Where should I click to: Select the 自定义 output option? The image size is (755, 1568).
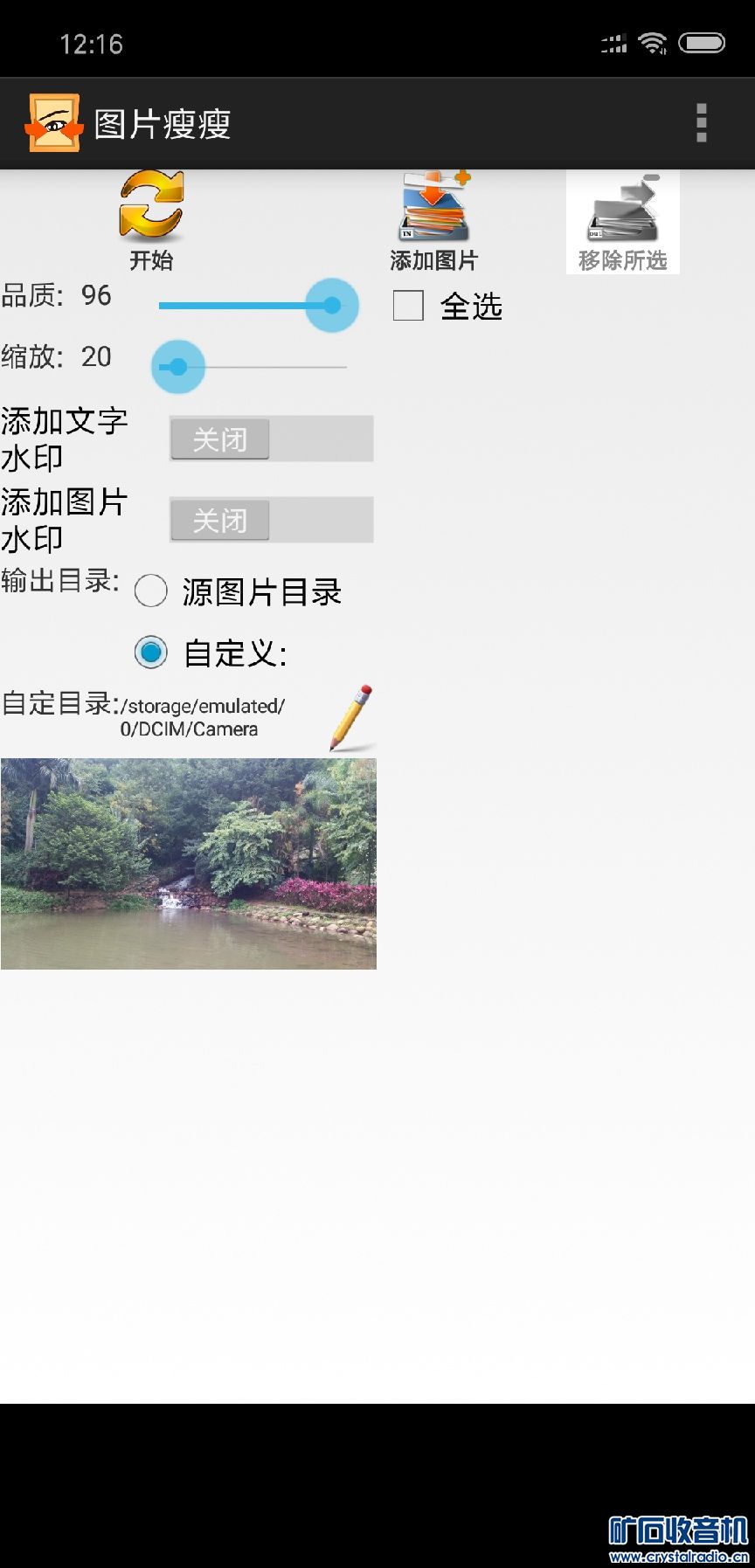[151, 653]
